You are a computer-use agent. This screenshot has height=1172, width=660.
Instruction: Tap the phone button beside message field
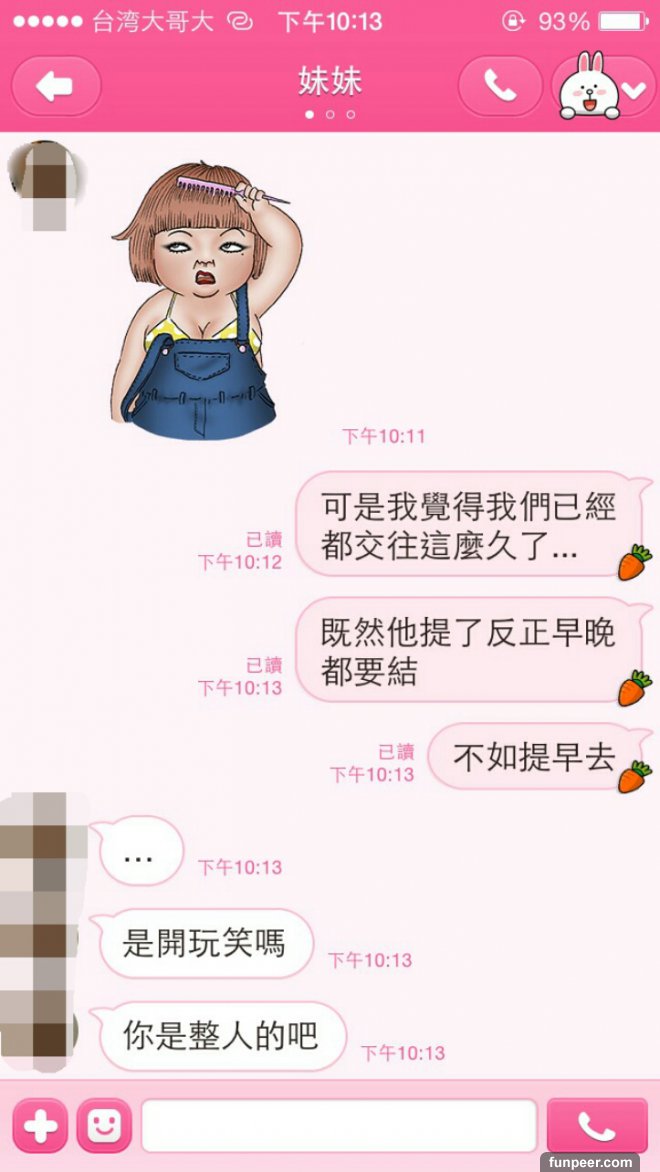click(x=596, y=1127)
